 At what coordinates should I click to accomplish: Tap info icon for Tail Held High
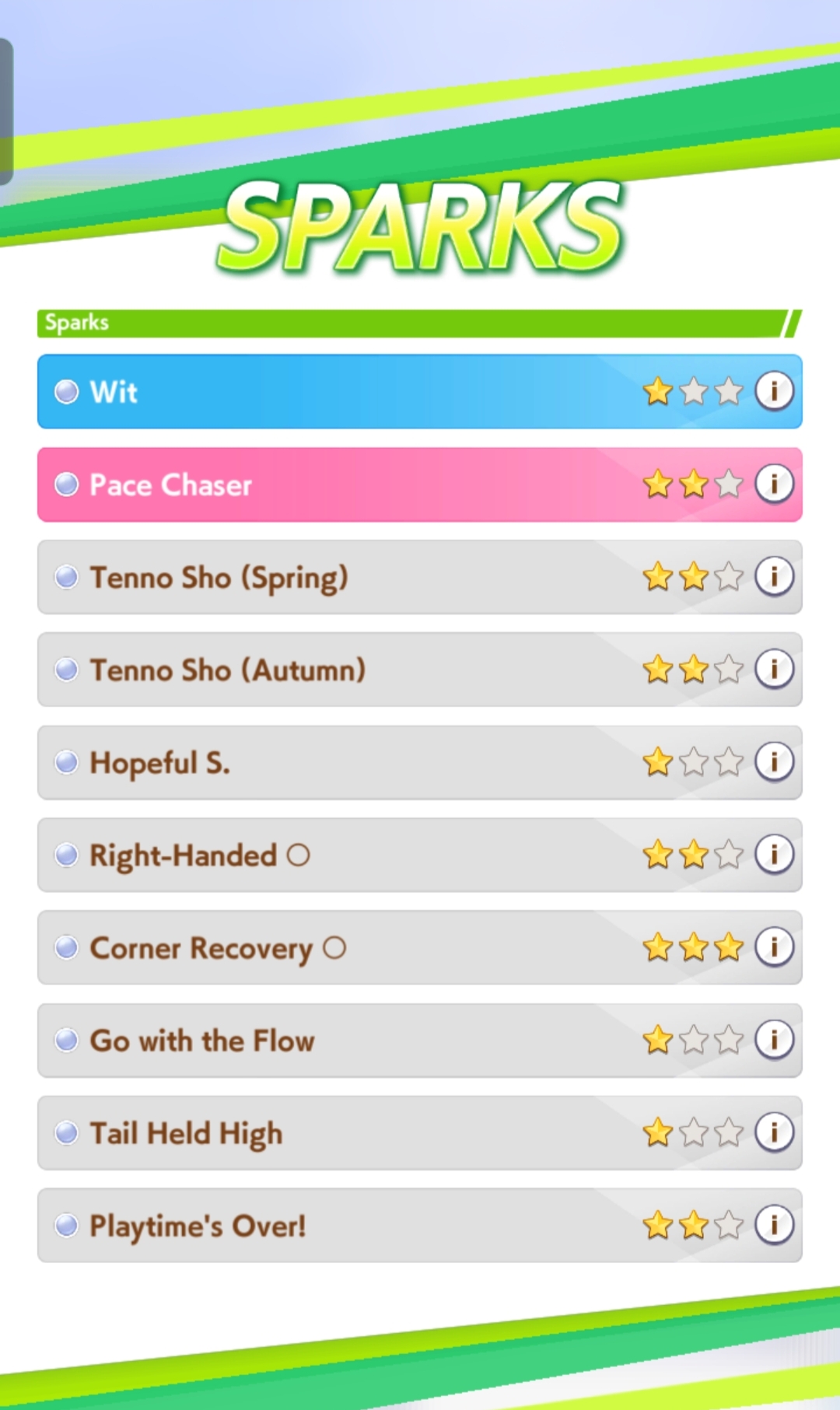click(x=774, y=1132)
